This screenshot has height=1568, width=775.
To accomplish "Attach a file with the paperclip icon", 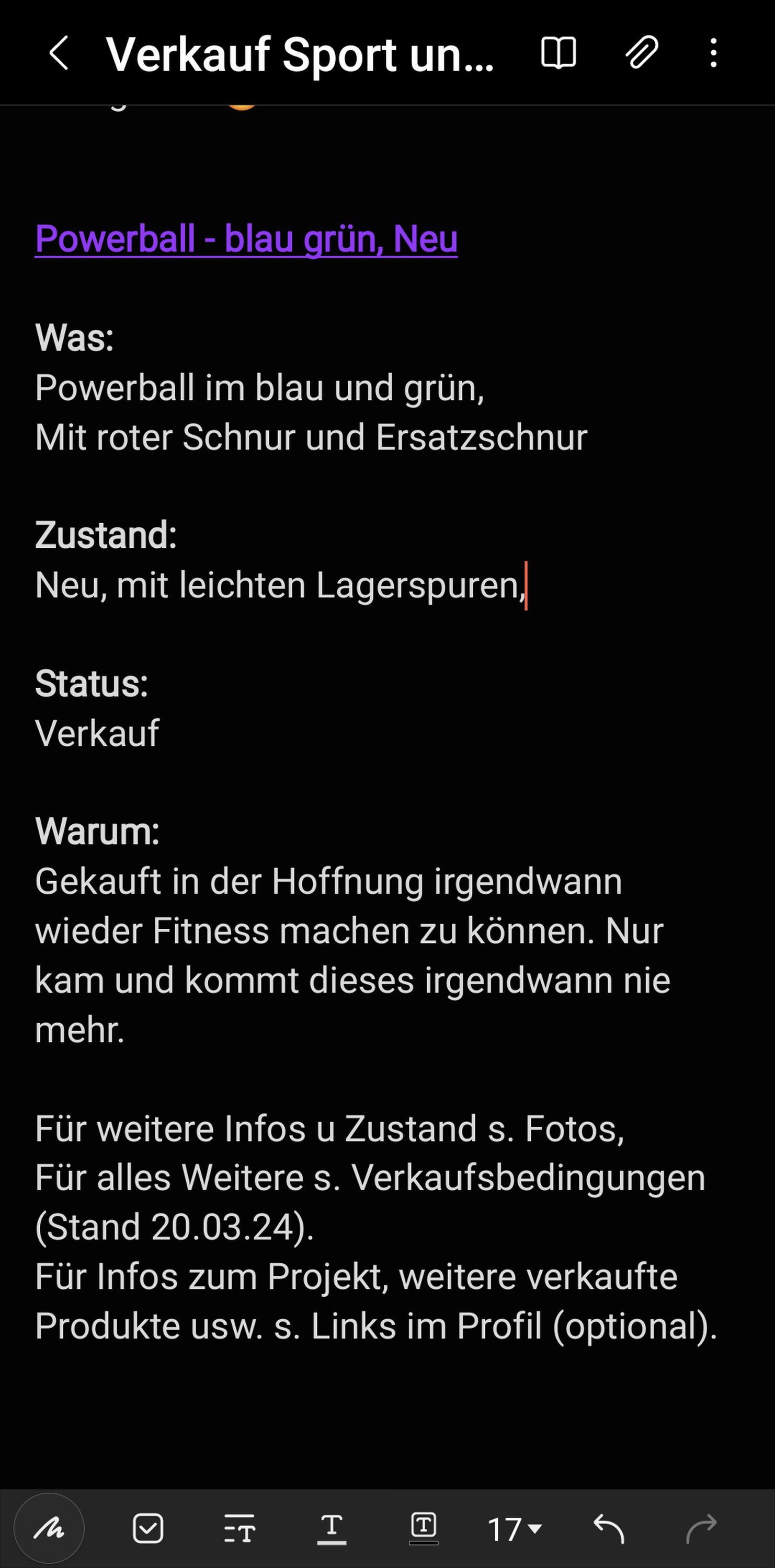I will (x=642, y=53).
